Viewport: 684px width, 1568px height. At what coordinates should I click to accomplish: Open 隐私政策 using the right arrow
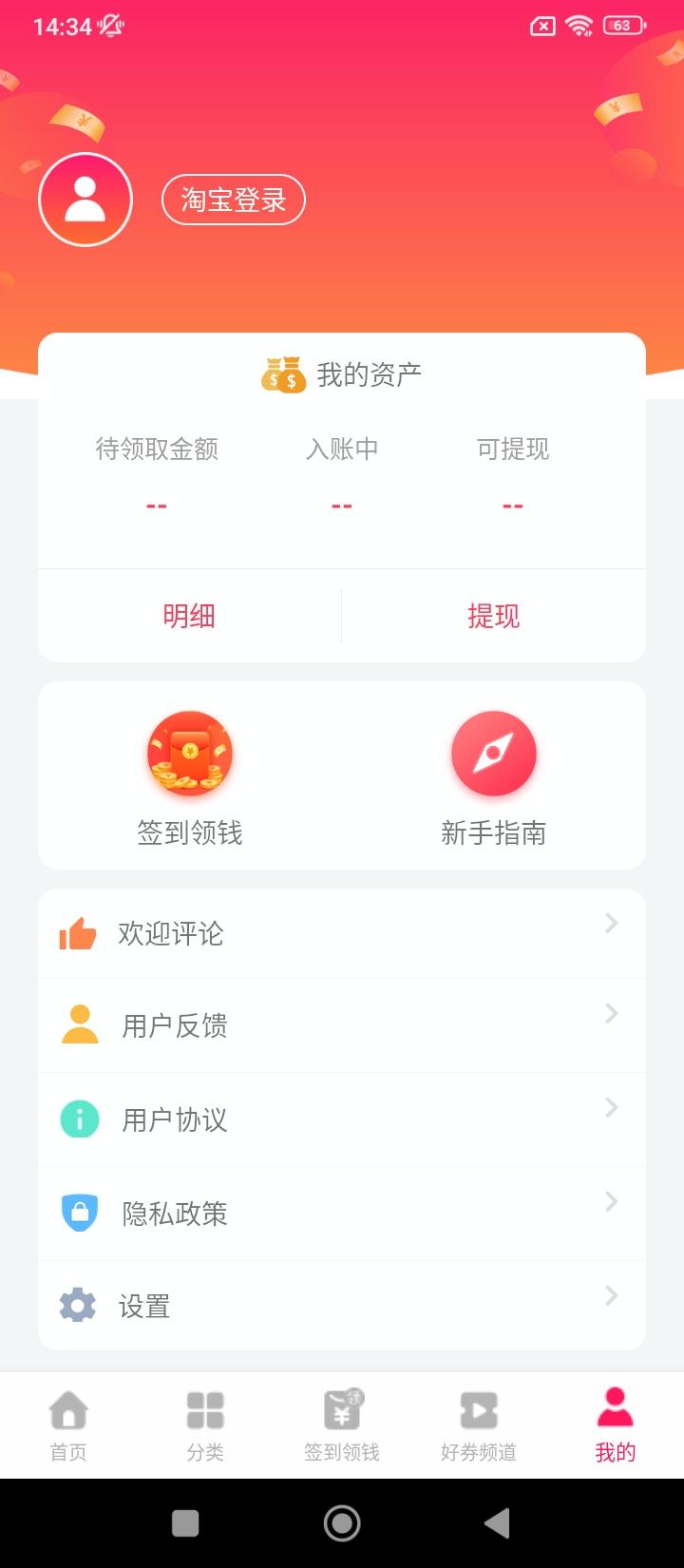point(611,1202)
